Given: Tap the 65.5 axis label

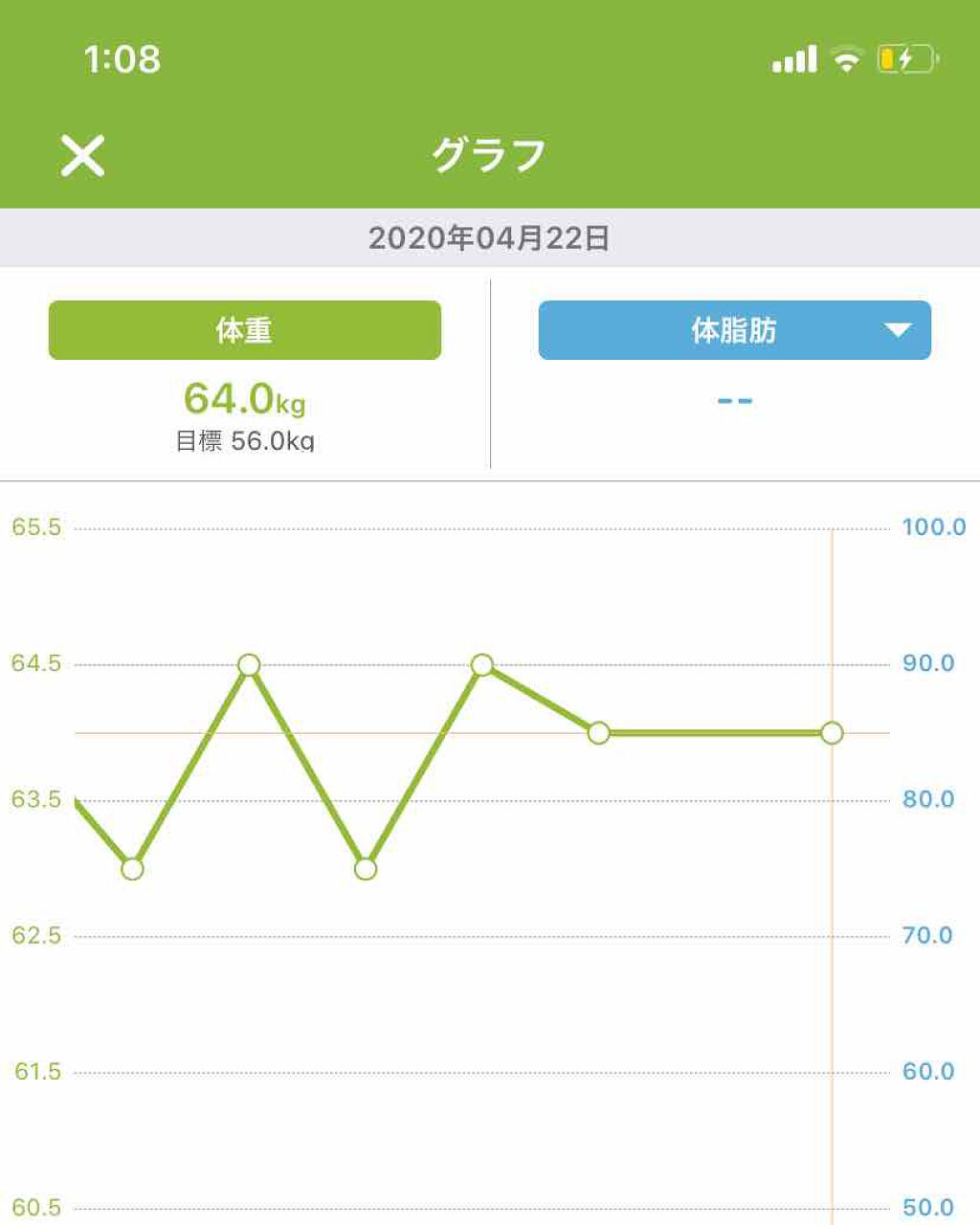Looking at the screenshot, I should click(x=35, y=526).
